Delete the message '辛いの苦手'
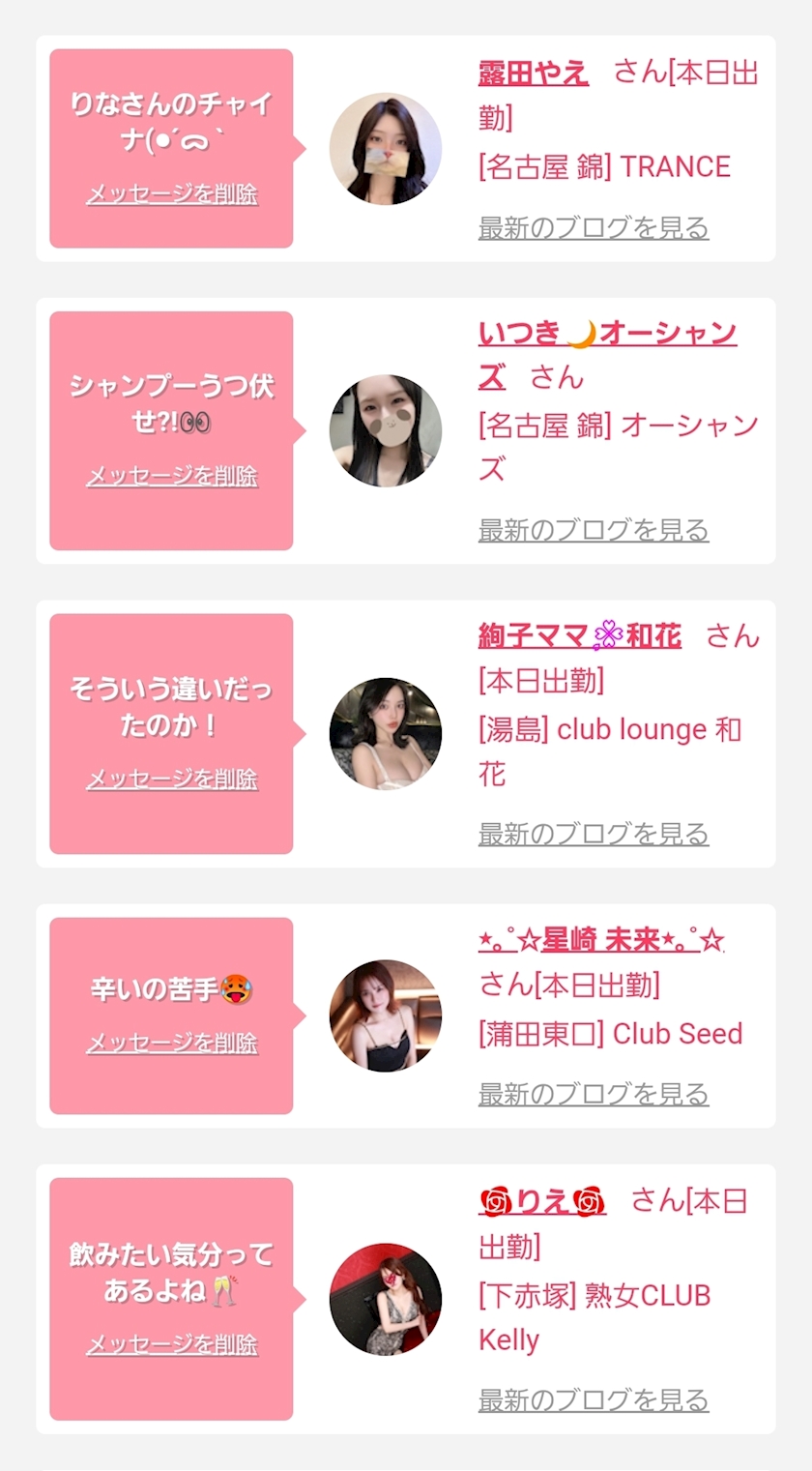 pyautogui.click(x=172, y=1043)
